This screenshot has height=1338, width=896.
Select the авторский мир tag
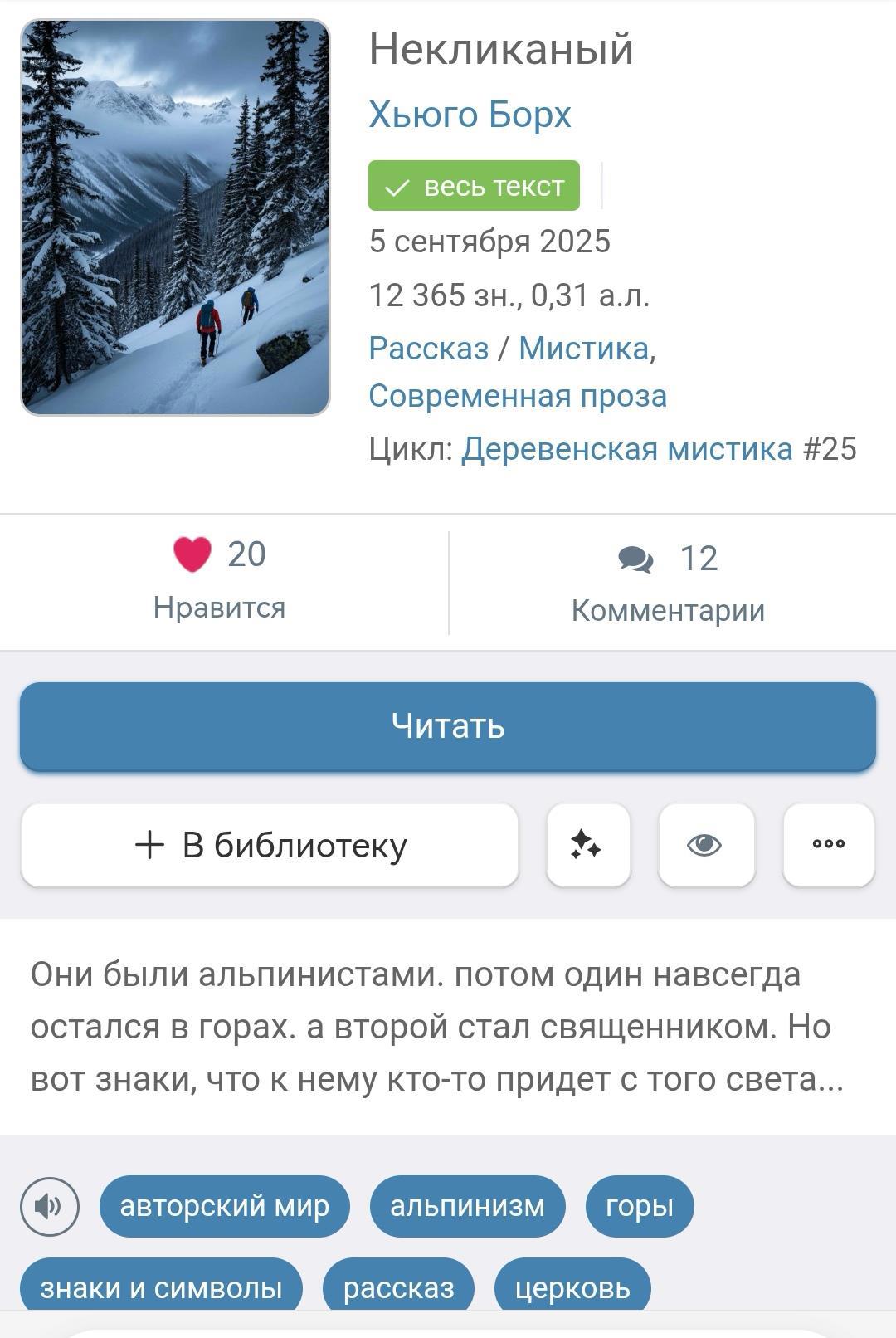(x=225, y=1206)
